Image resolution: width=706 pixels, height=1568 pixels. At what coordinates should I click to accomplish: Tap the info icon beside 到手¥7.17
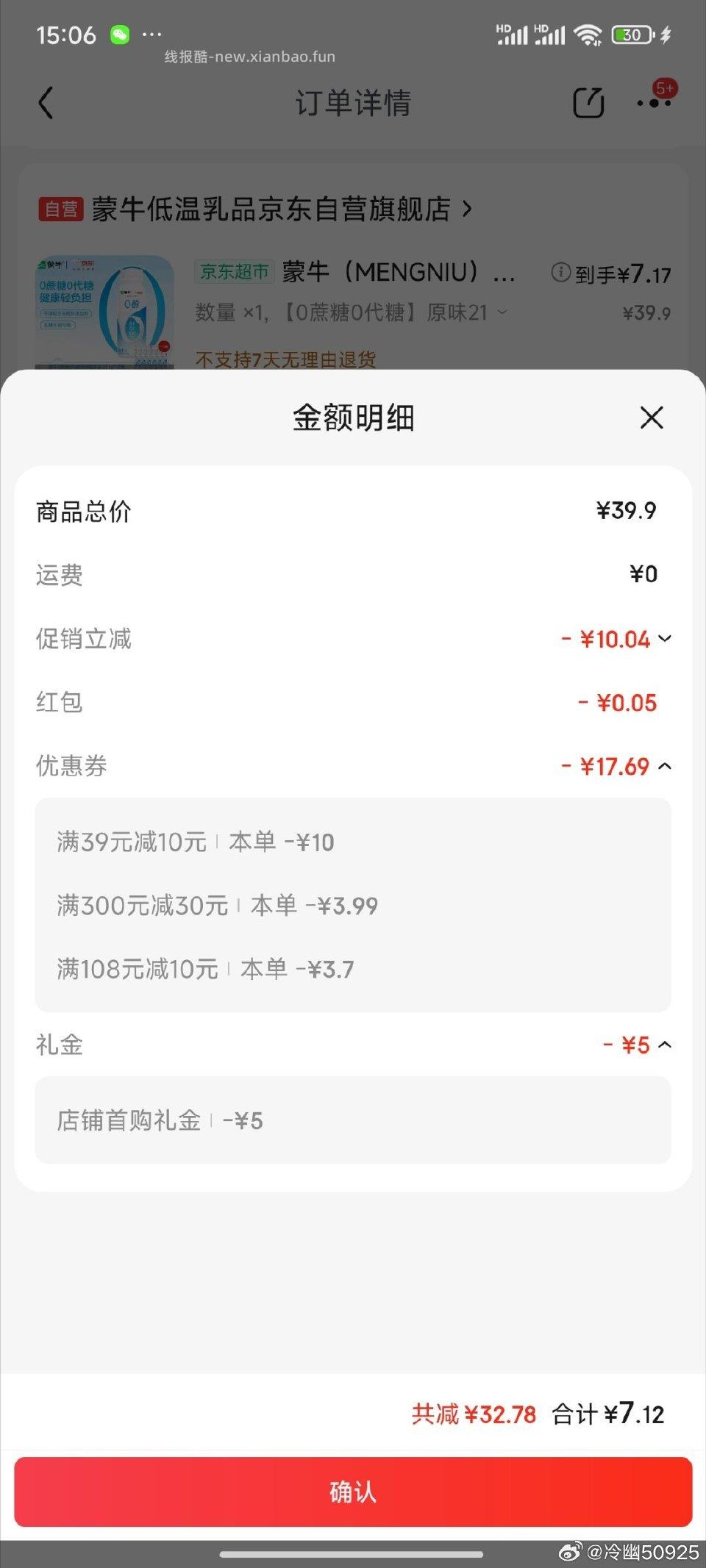[x=561, y=272]
